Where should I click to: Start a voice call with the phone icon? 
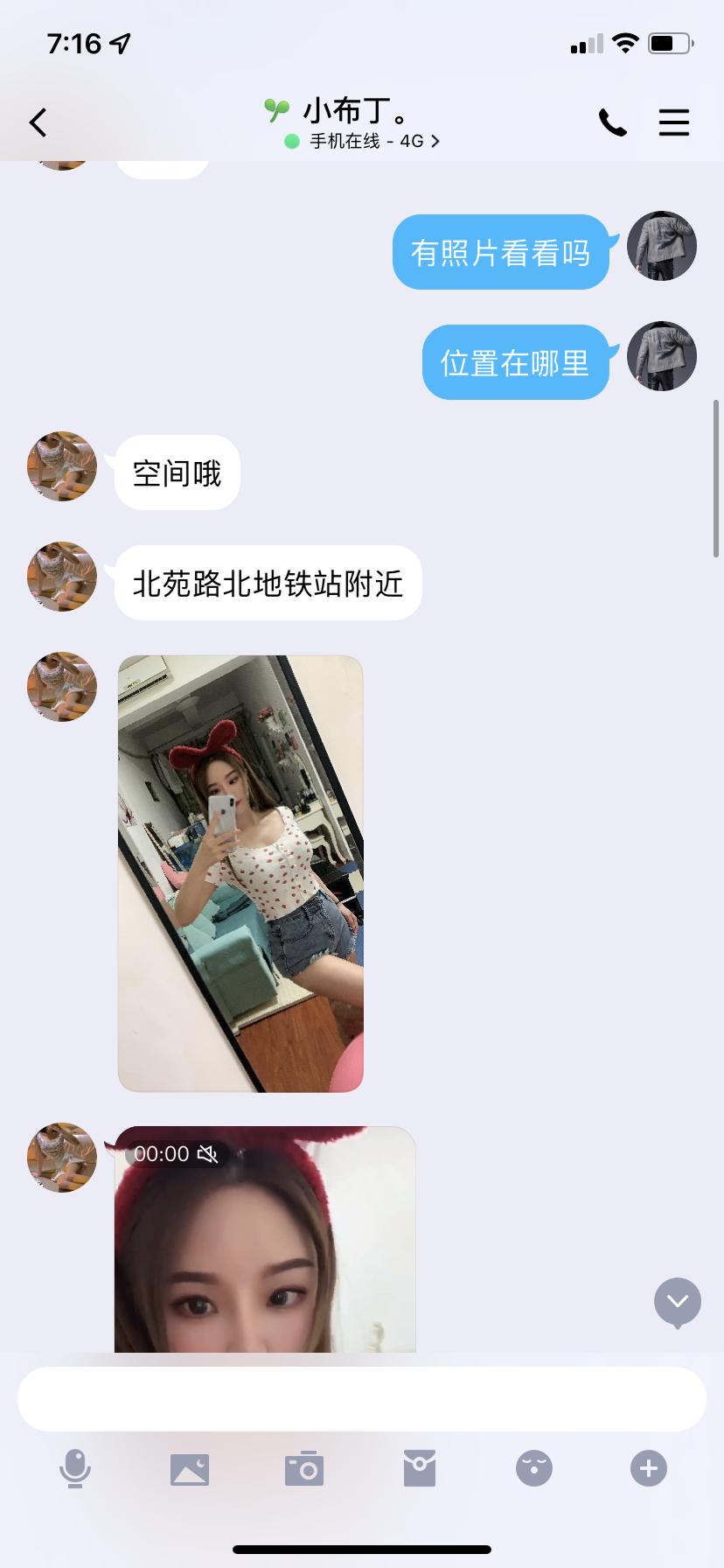[612, 122]
